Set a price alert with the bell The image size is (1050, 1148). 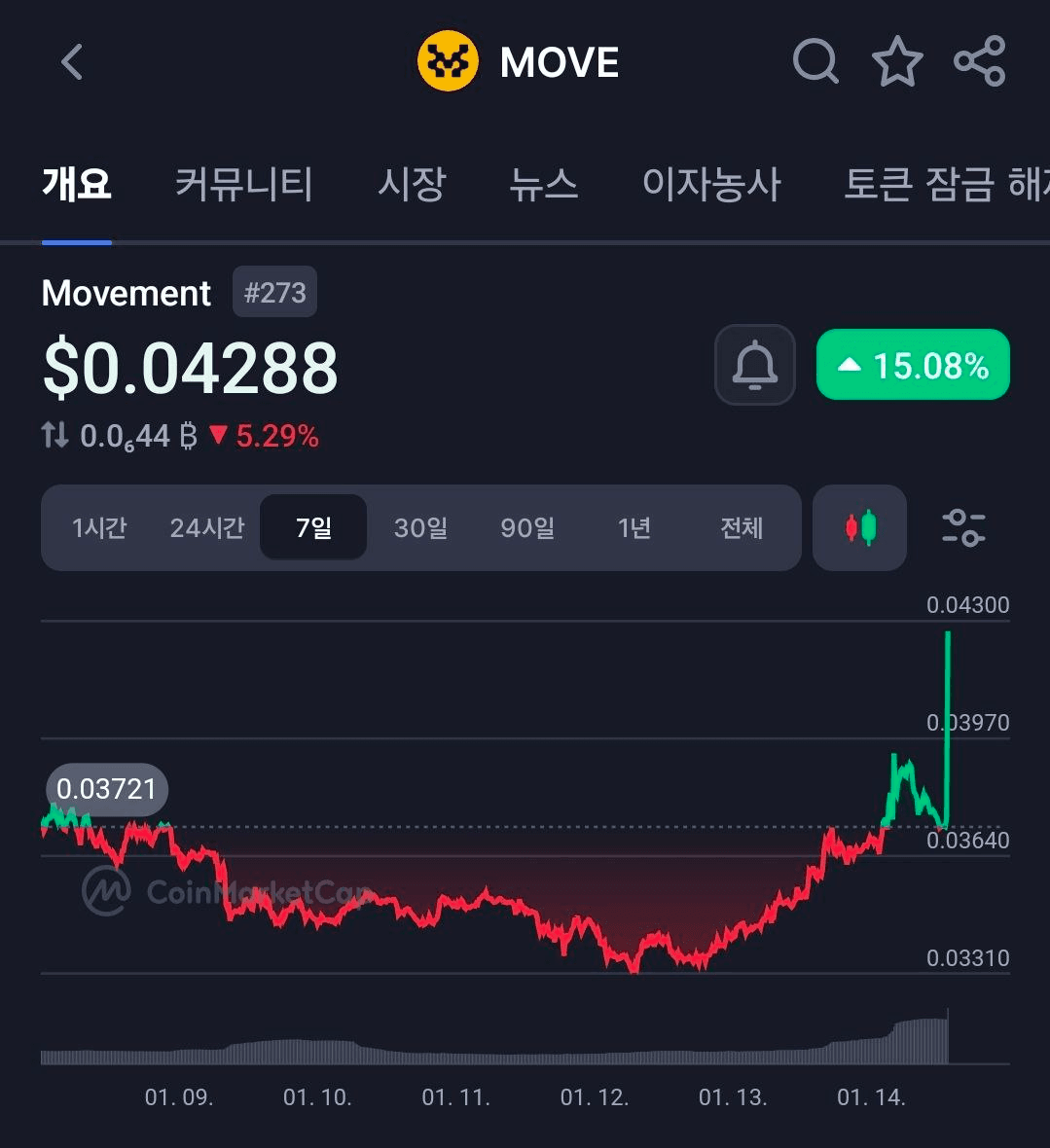point(755,365)
